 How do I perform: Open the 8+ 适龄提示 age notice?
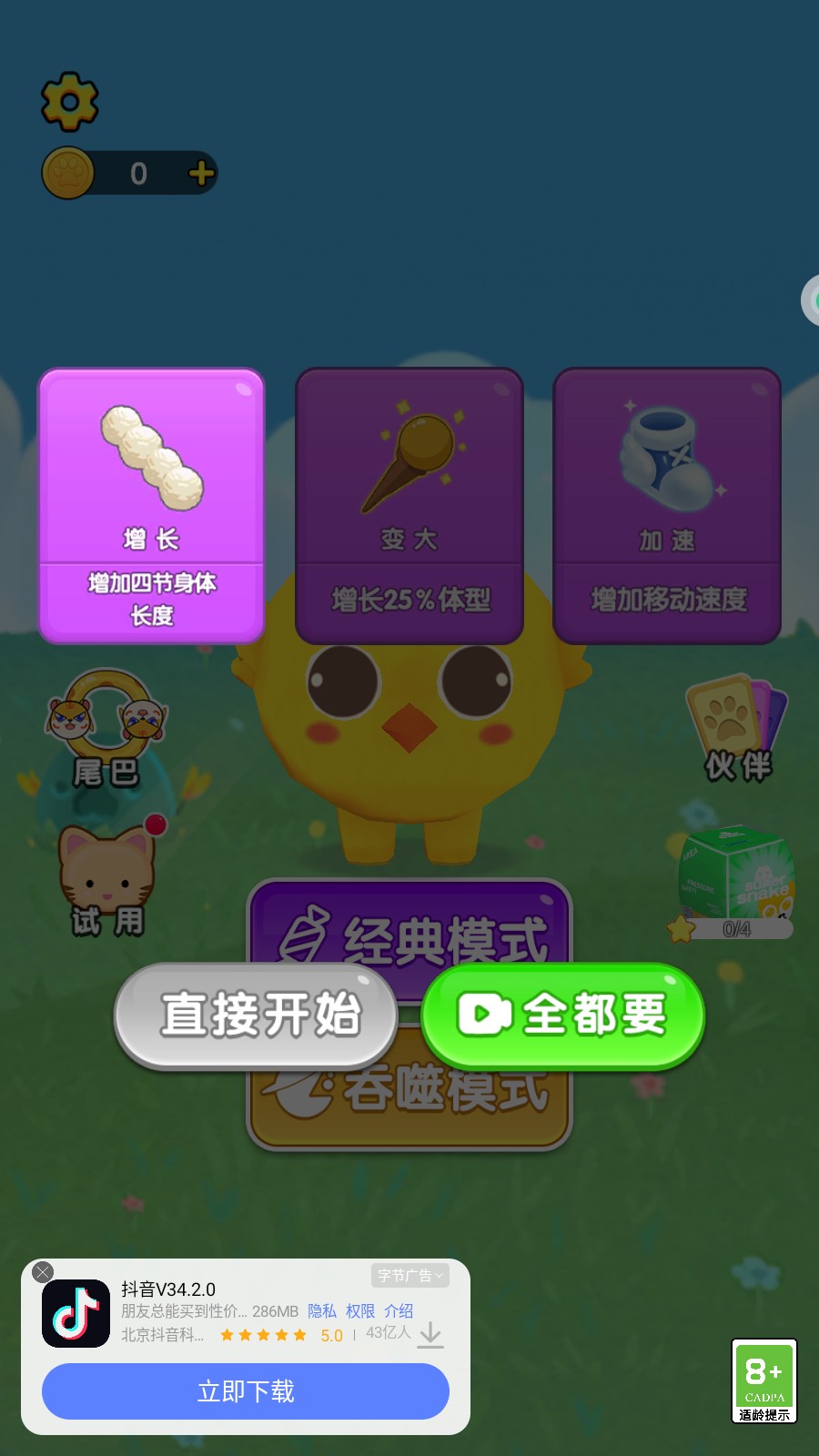tap(764, 1381)
